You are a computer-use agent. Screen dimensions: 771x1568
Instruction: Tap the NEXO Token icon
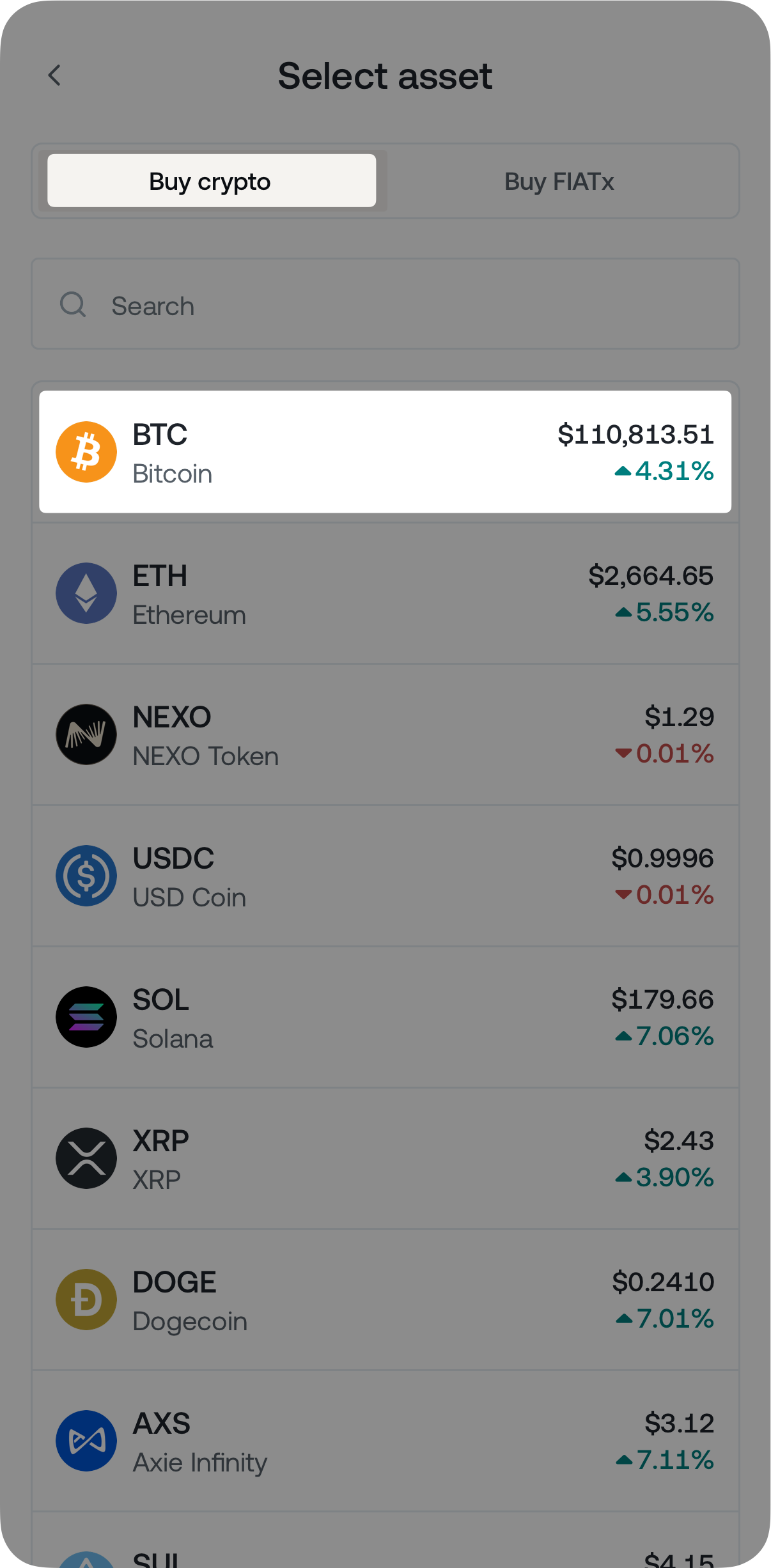(x=86, y=734)
